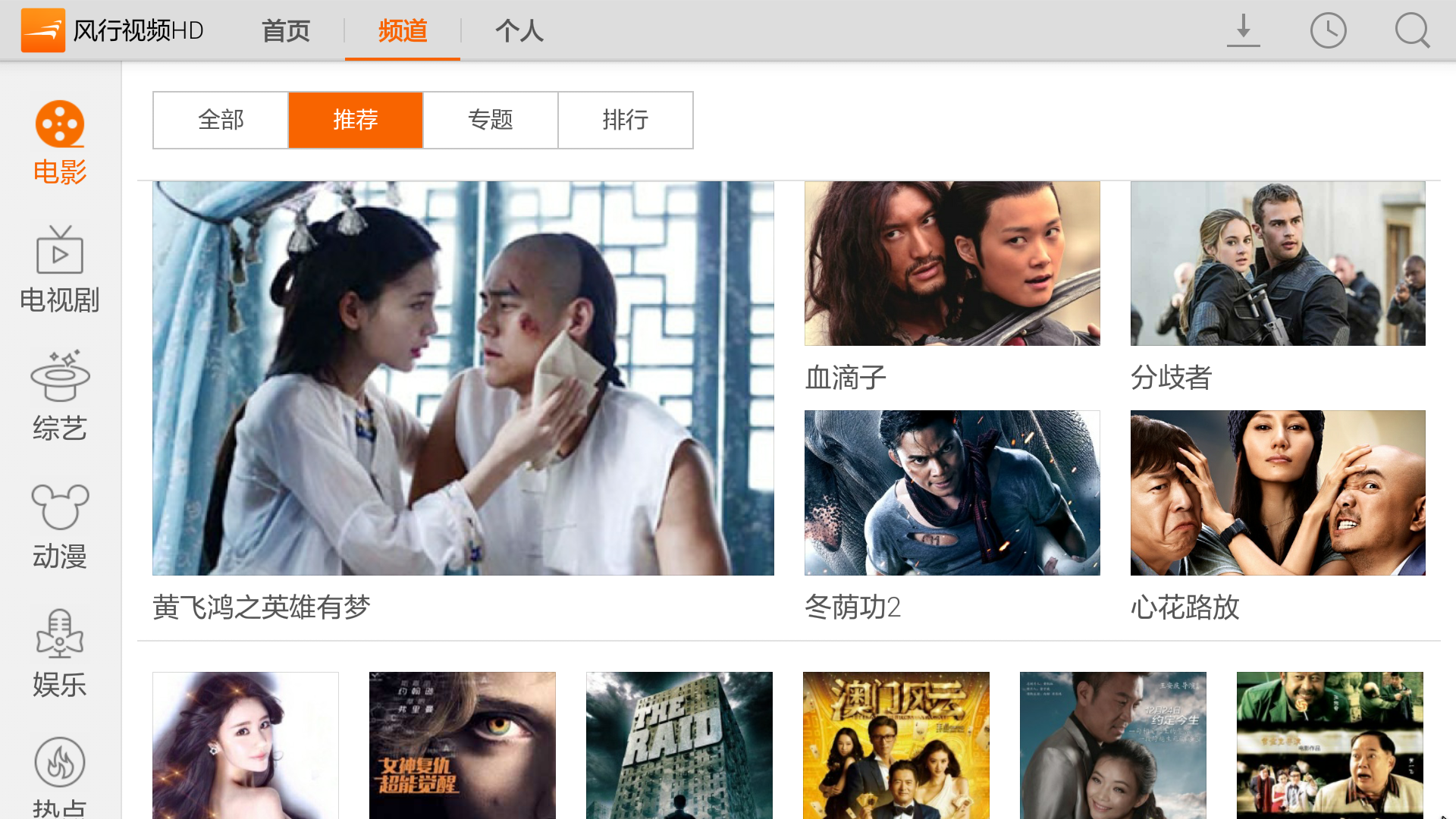Open the movie 分歧者

[x=1278, y=263]
